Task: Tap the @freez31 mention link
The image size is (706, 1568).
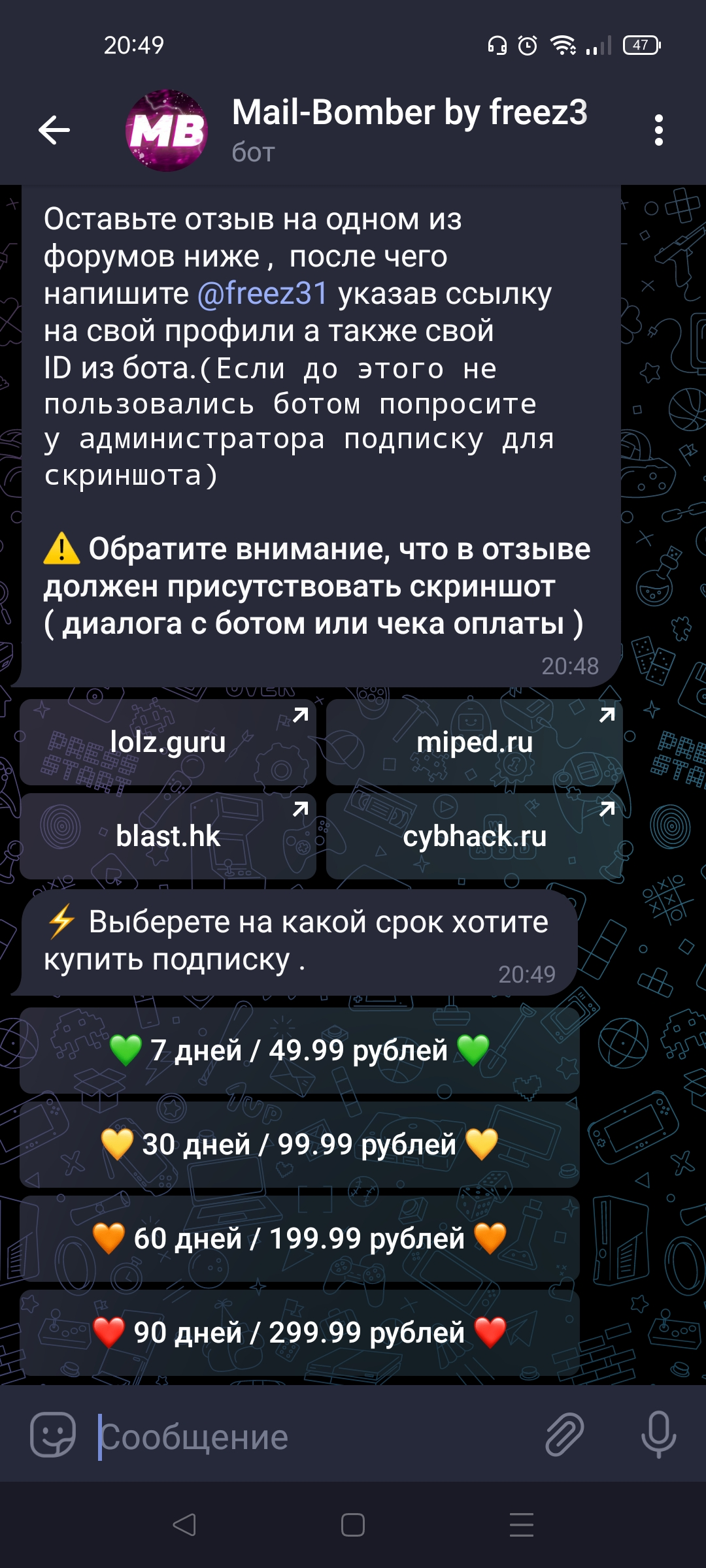Action: (x=262, y=293)
